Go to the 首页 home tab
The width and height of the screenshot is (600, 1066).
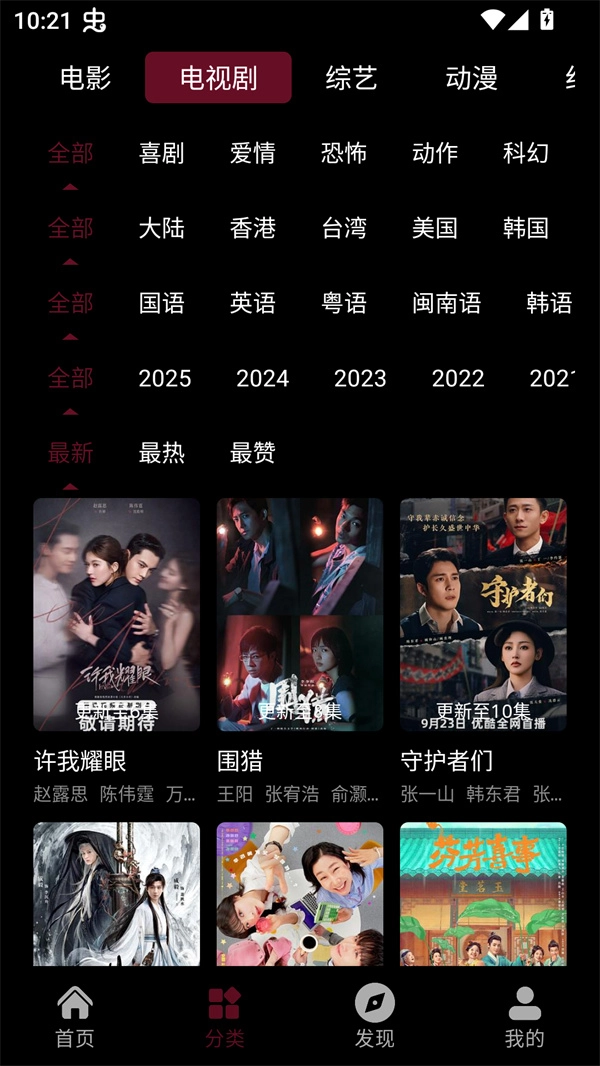coord(75,1016)
